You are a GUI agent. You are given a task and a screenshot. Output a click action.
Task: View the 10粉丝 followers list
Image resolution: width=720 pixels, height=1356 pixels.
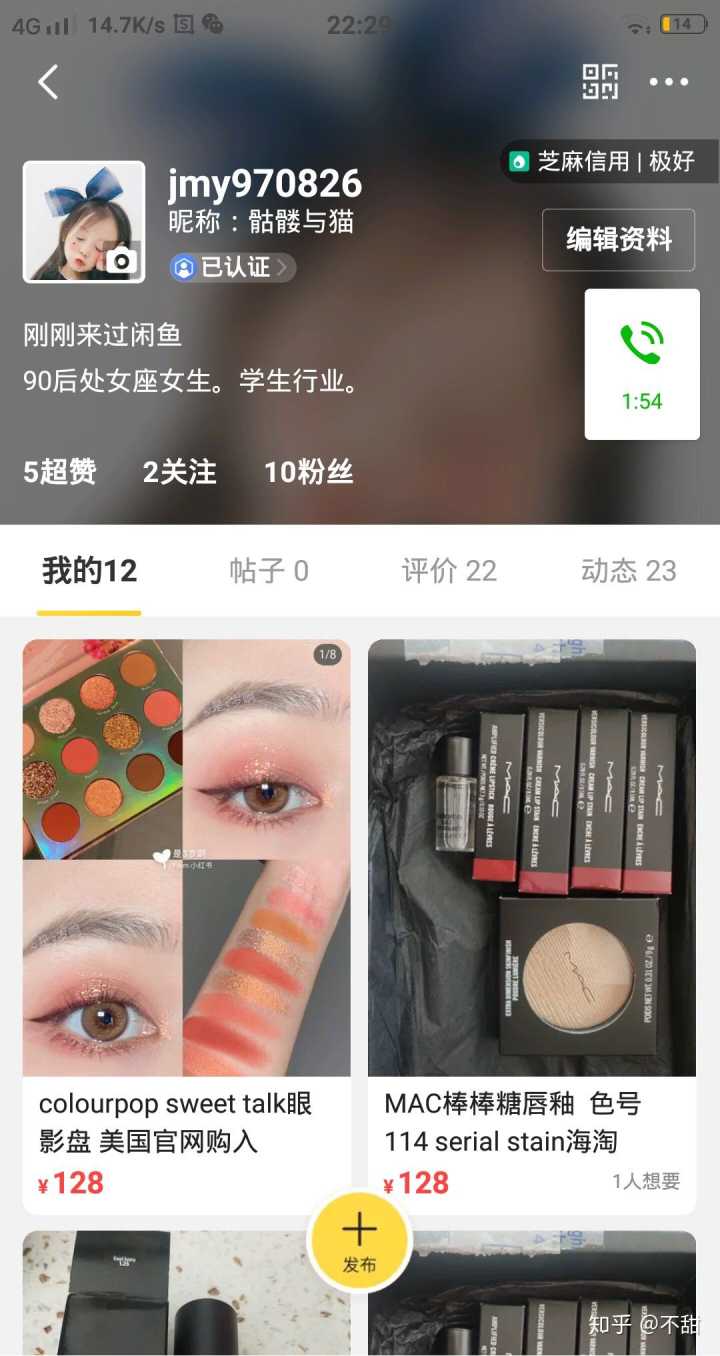(308, 472)
